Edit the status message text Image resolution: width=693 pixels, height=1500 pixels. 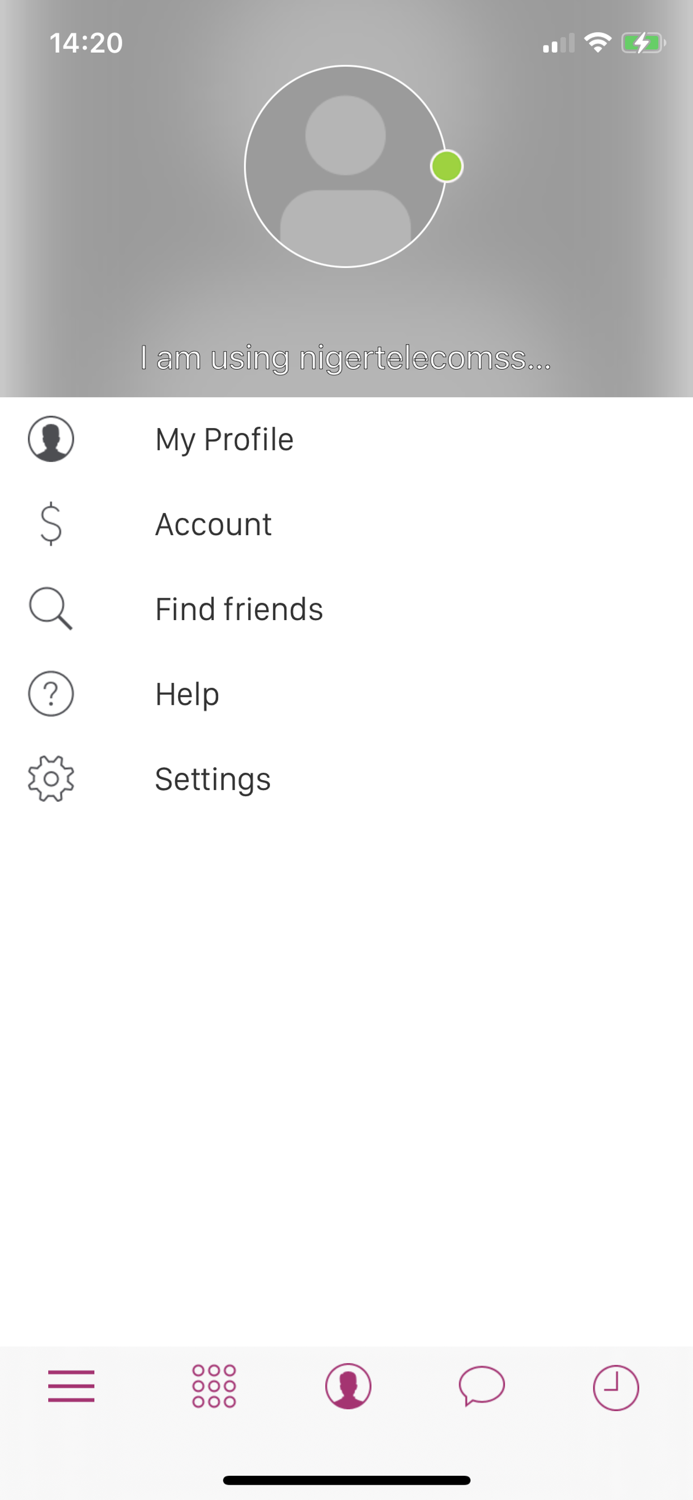pyautogui.click(x=345, y=358)
